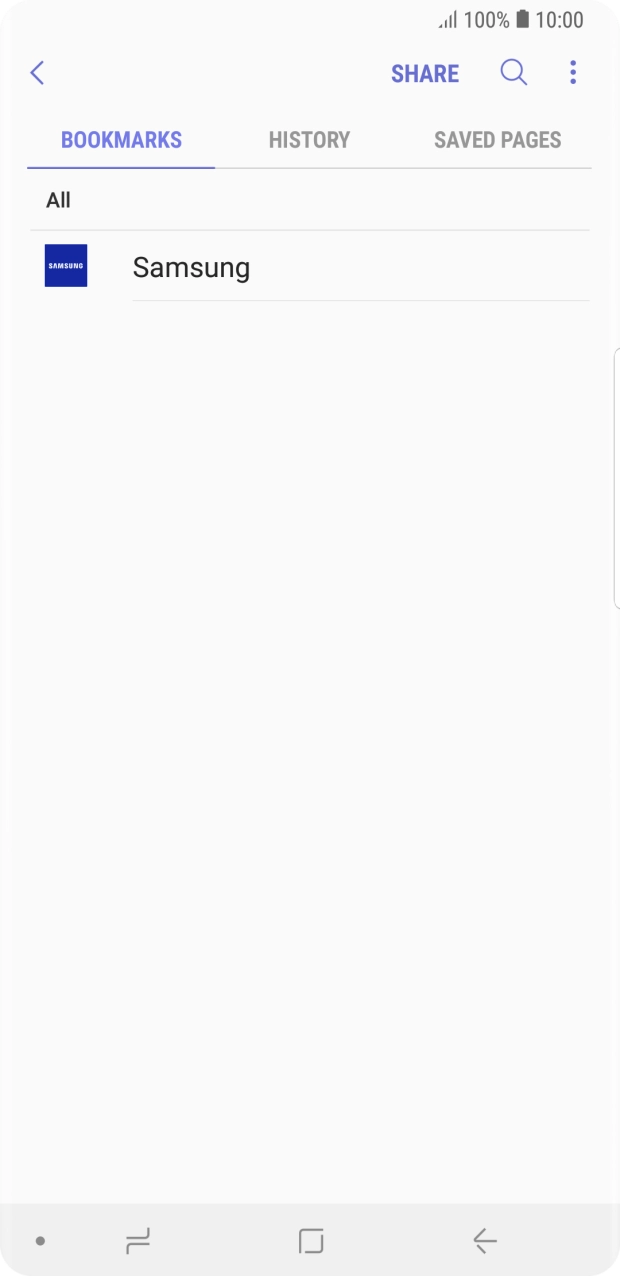Tap the SHARE button
Screen dimensions: 620x1276
coord(425,74)
